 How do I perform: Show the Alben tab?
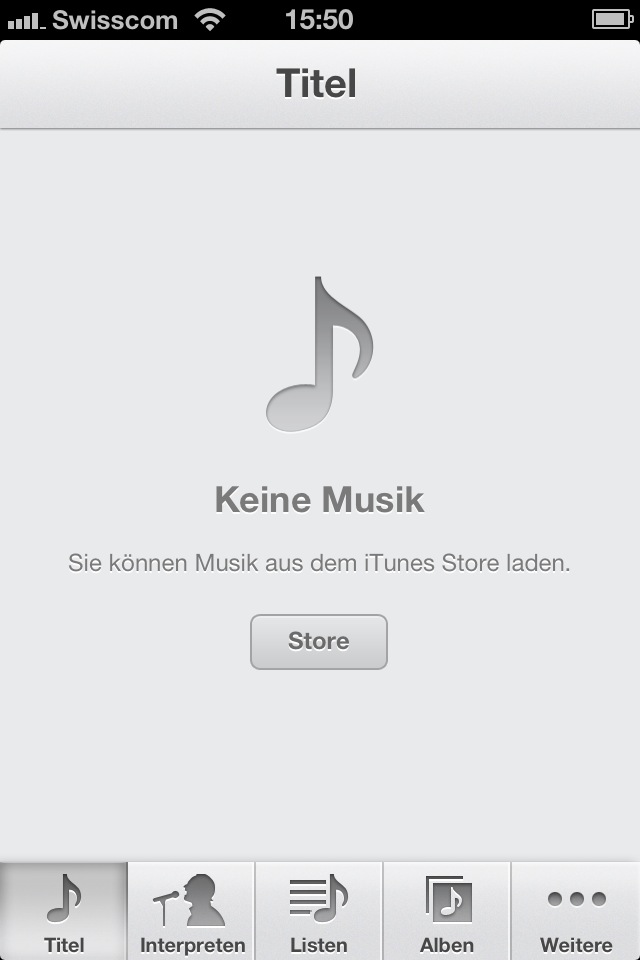(x=447, y=911)
